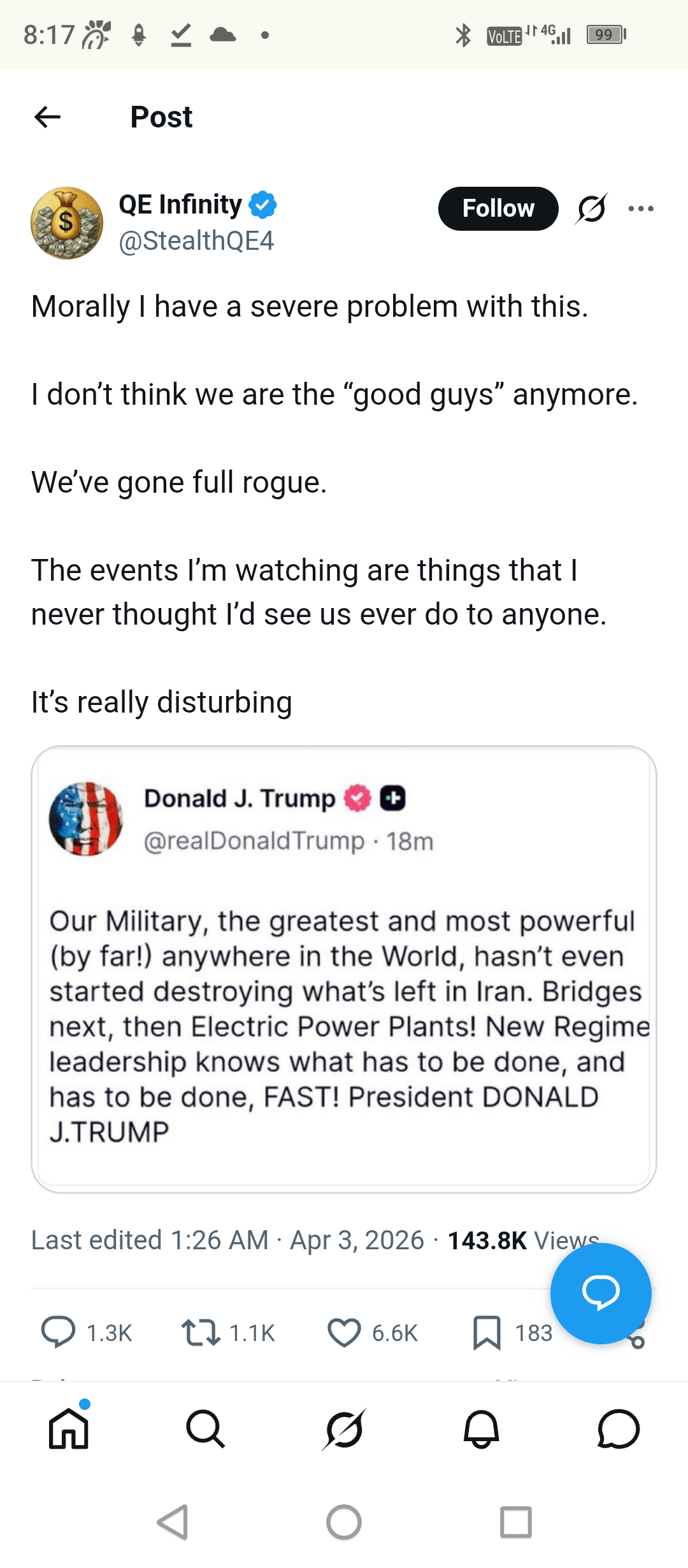Open the notifications bell tab
This screenshot has width=688, height=1568.
click(482, 1428)
